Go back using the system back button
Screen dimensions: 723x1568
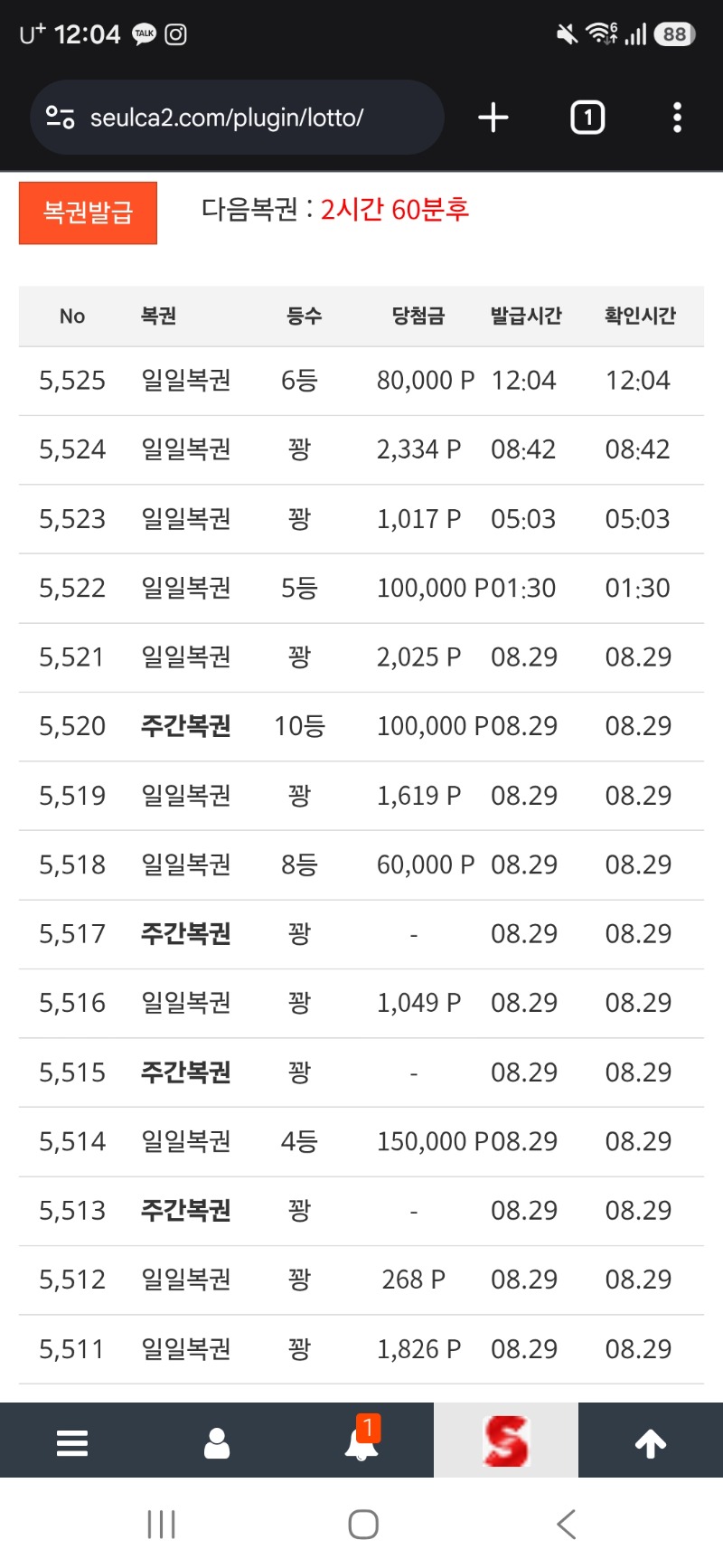click(567, 1525)
